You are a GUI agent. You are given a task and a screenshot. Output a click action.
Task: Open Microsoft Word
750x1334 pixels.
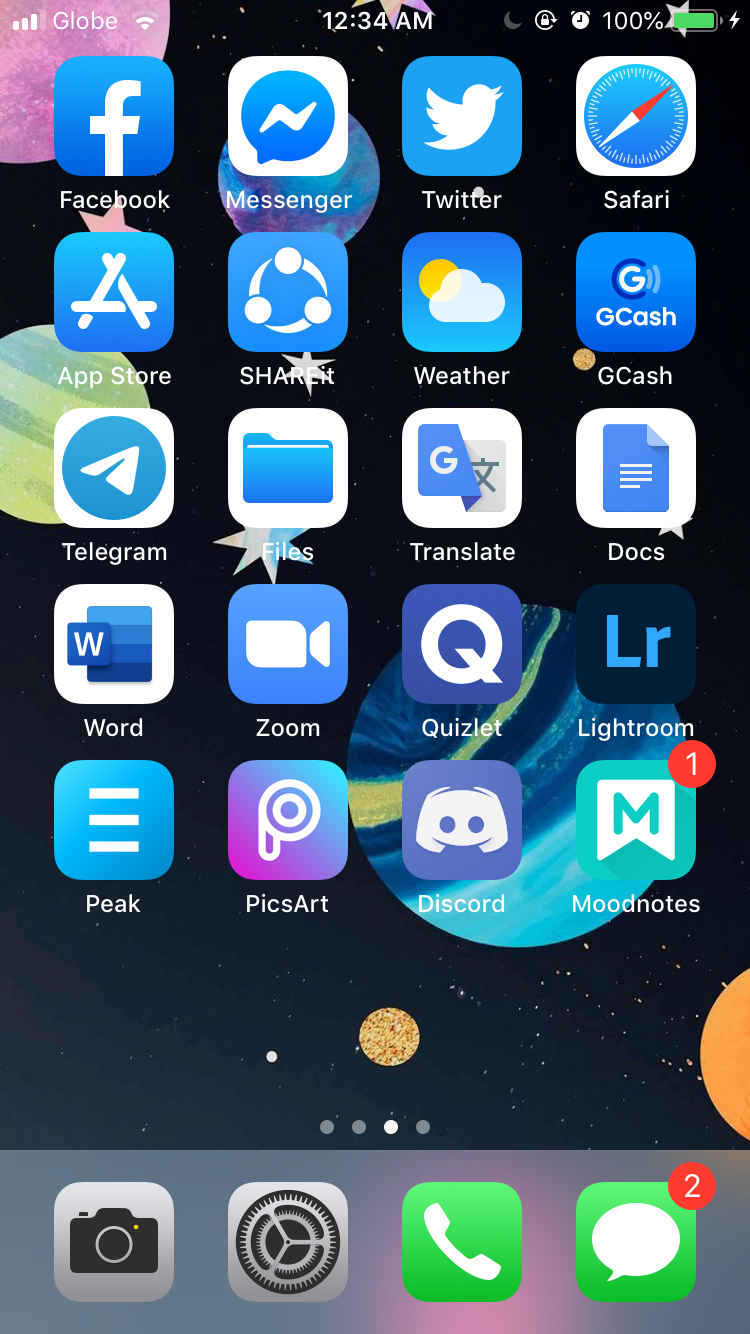click(x=114, y=644)
